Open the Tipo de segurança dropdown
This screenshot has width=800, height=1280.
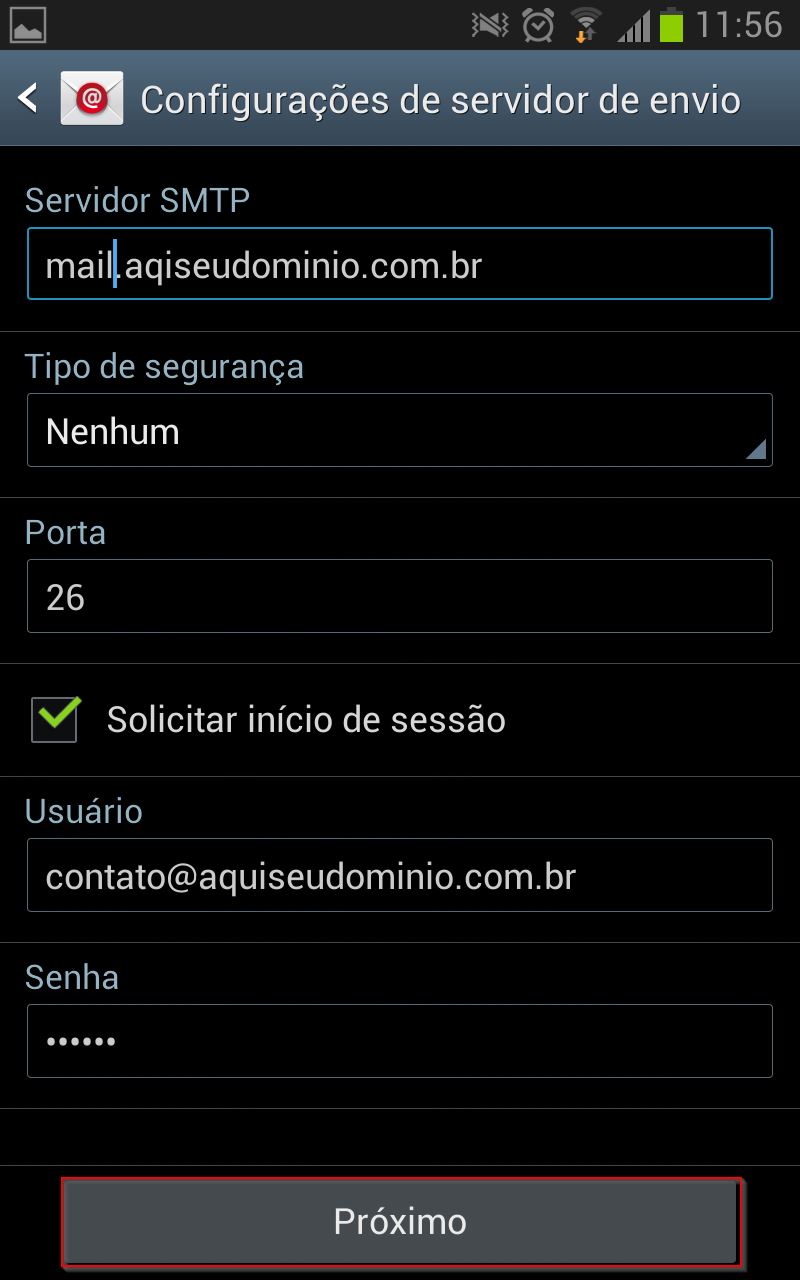tap(400, 430)
